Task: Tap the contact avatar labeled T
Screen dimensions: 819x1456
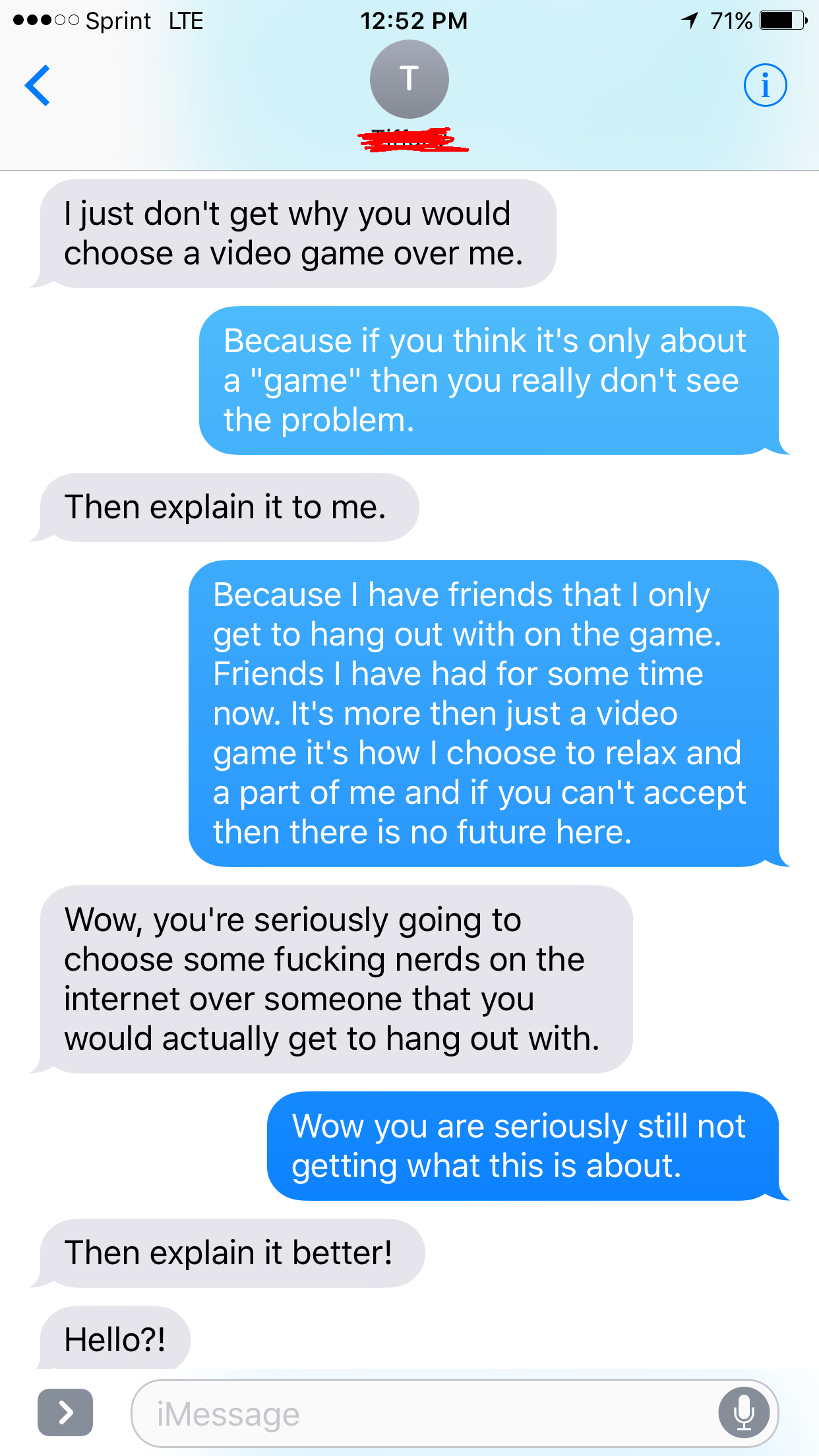Action: pos(409,79)
